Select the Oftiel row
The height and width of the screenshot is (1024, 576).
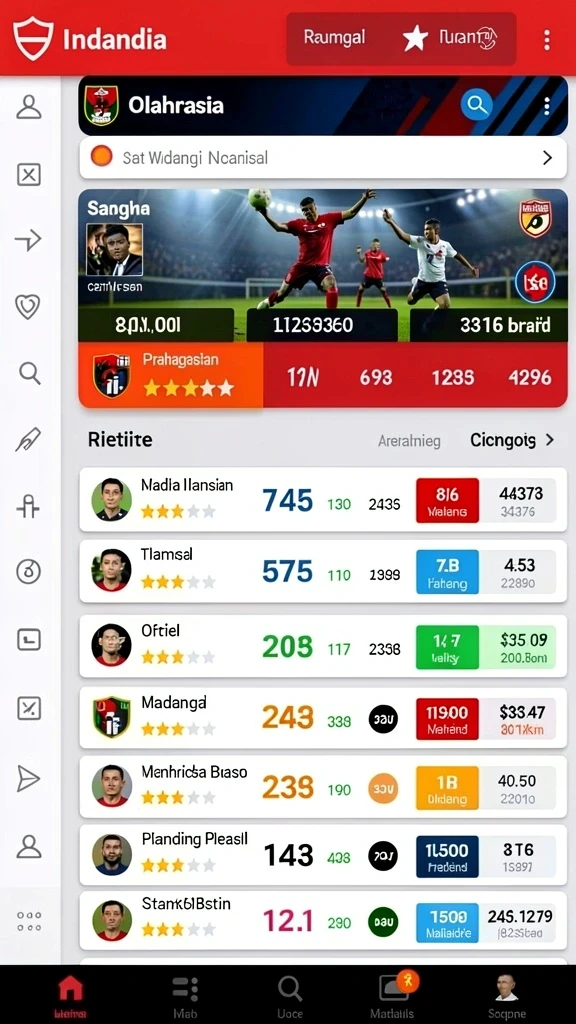point(323,646)
